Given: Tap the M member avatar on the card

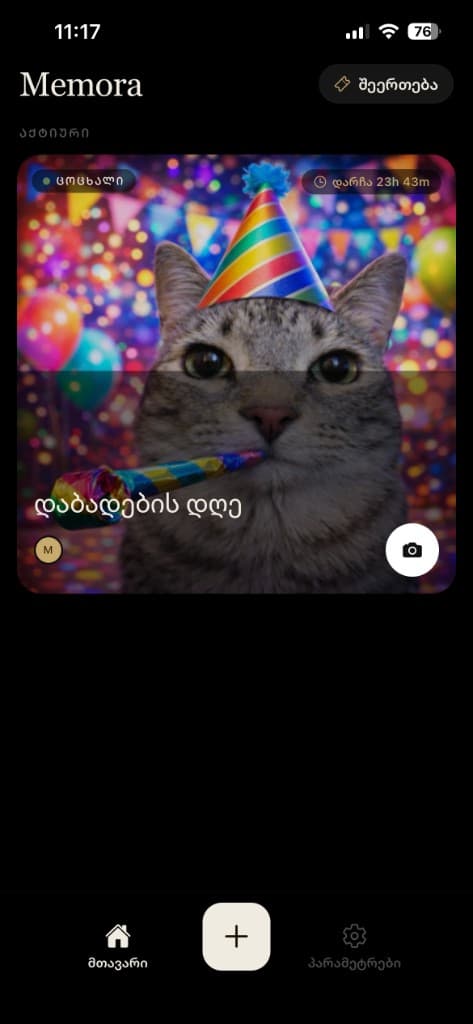Looking at the screenshot, I should point(48,550).
